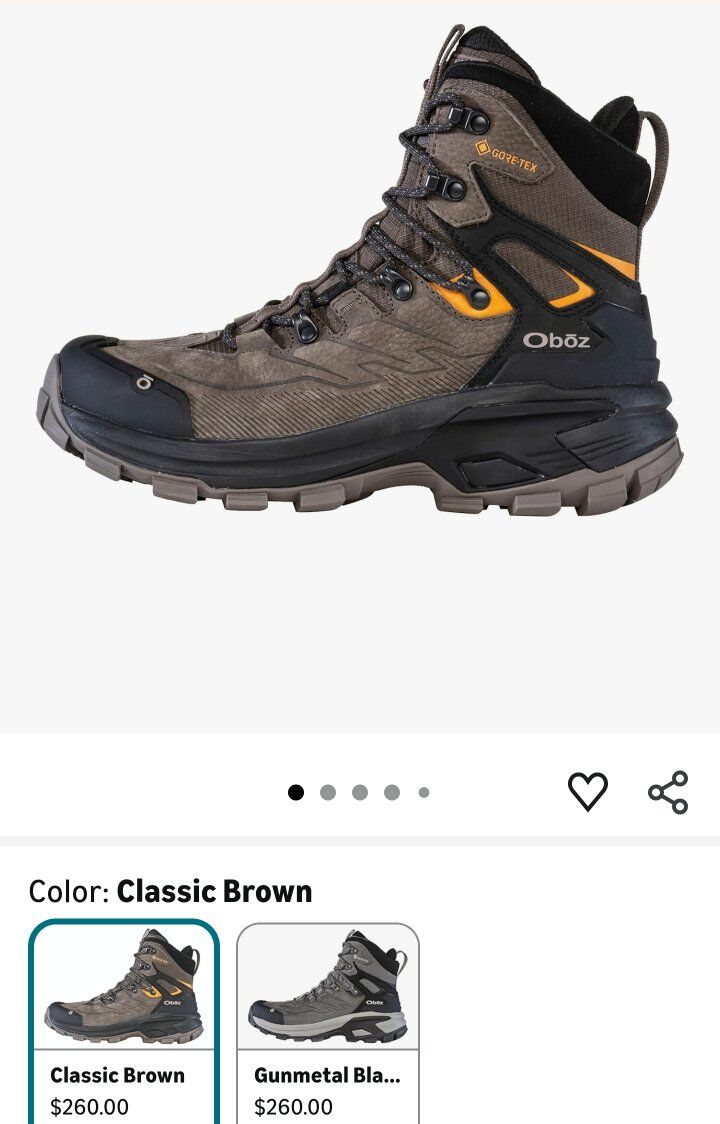Jump to the second image dot
This screenshot has width=720, height=1124.
[327, 793]
